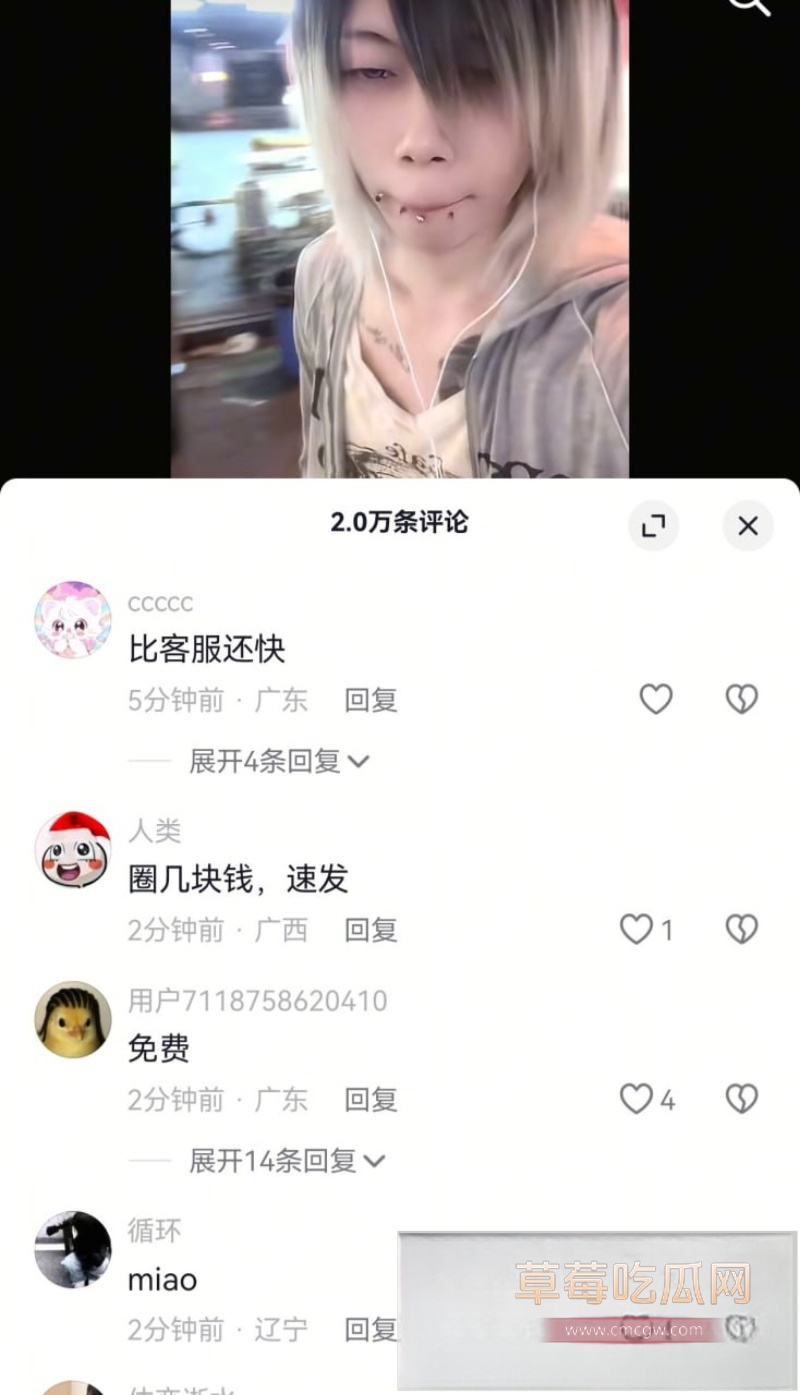Like the comment 比客服还快

click(x=656, y=699)
